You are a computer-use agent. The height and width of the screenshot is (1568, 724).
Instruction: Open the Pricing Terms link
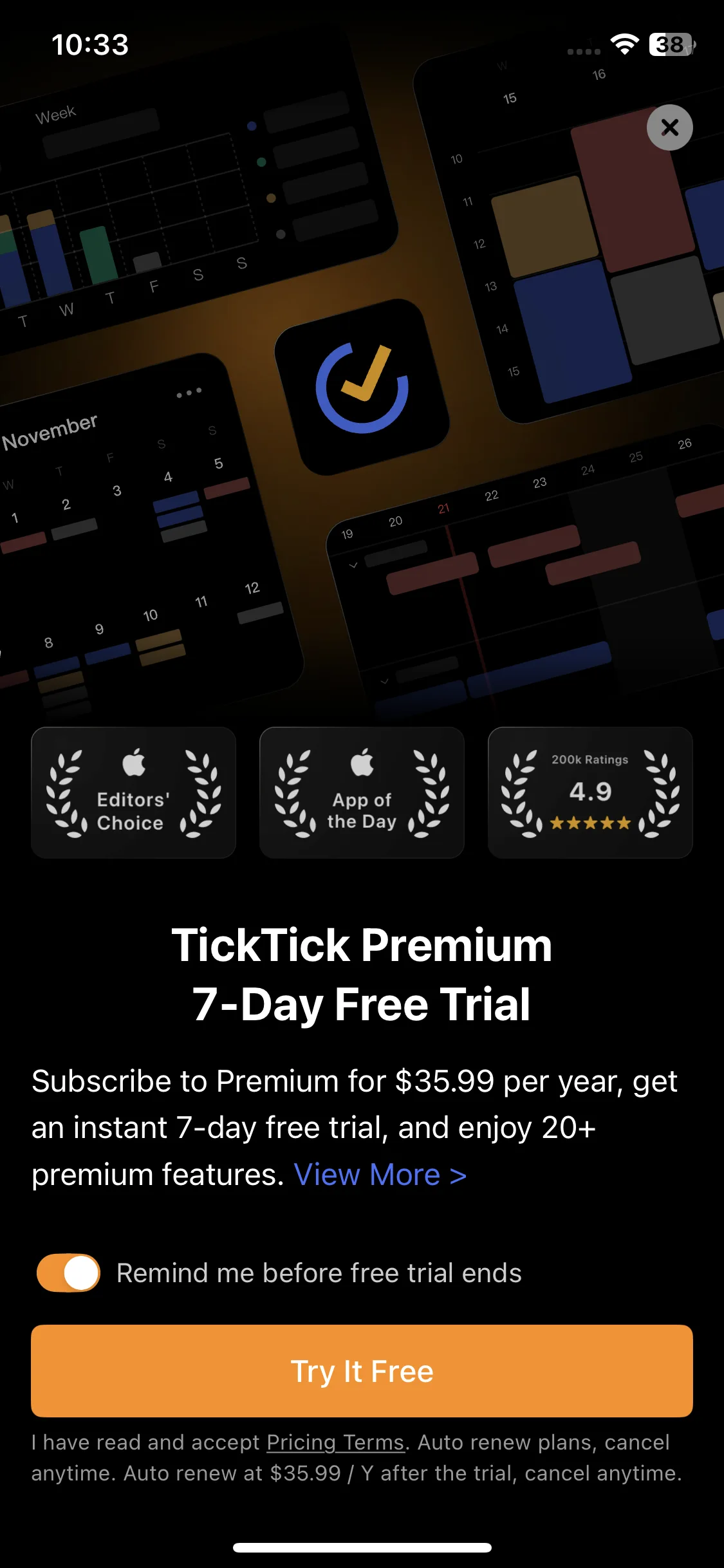(335, 1442)
